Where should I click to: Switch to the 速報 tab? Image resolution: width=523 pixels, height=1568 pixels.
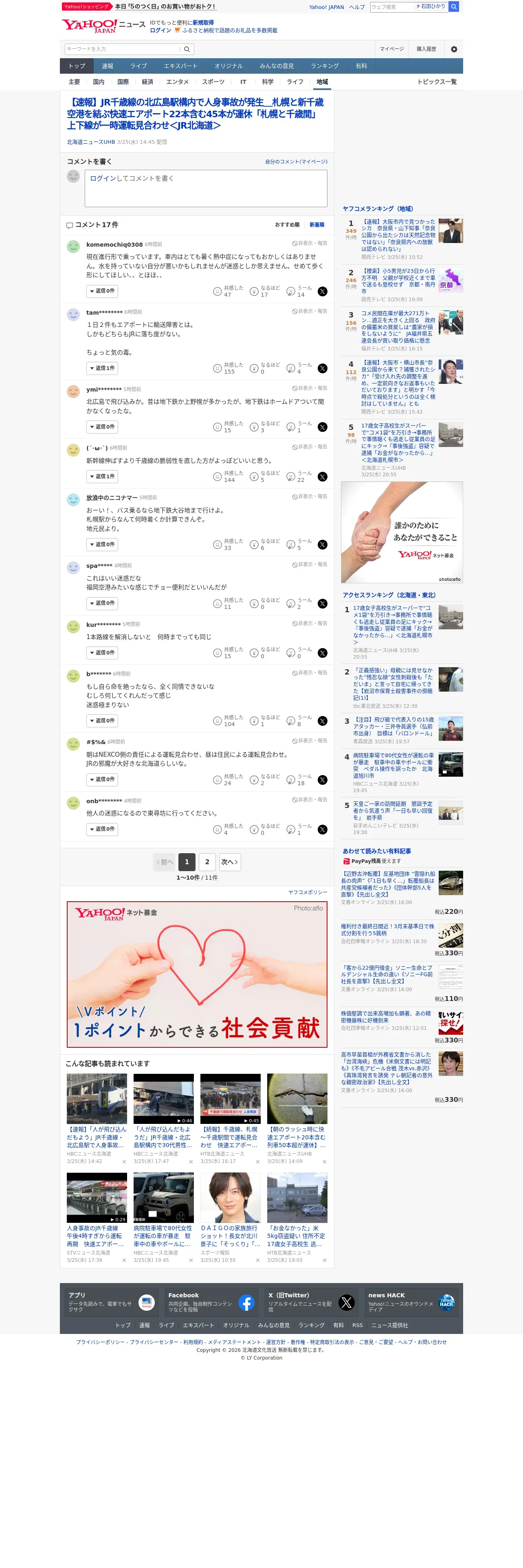(x=107, y=66)
